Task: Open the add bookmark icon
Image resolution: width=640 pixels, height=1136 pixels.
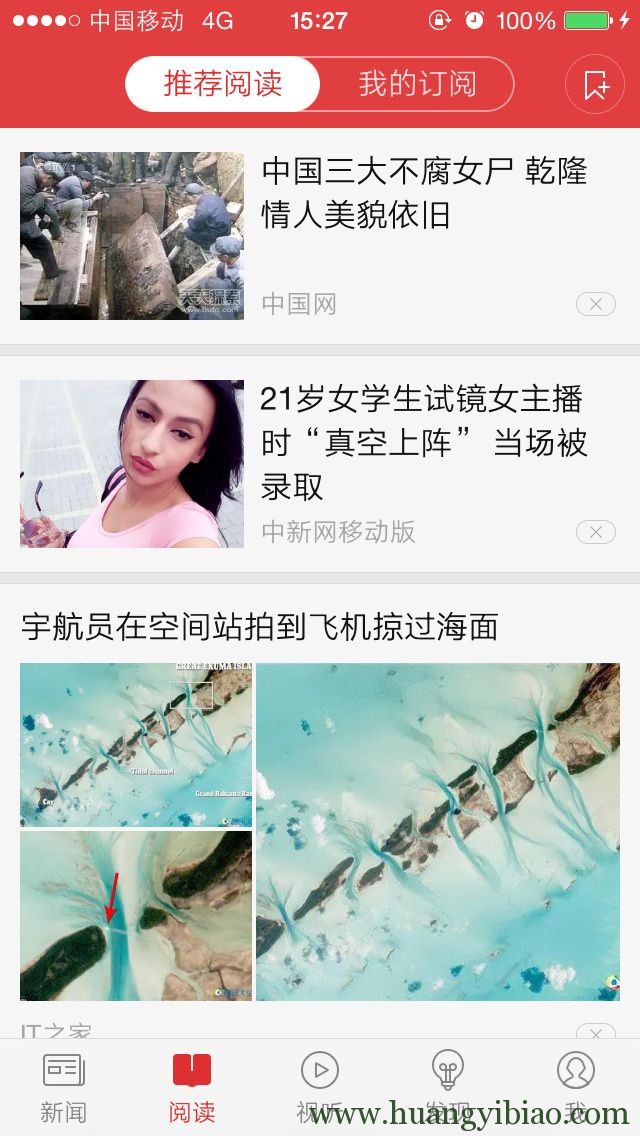Action: click(x=595, y=85)
